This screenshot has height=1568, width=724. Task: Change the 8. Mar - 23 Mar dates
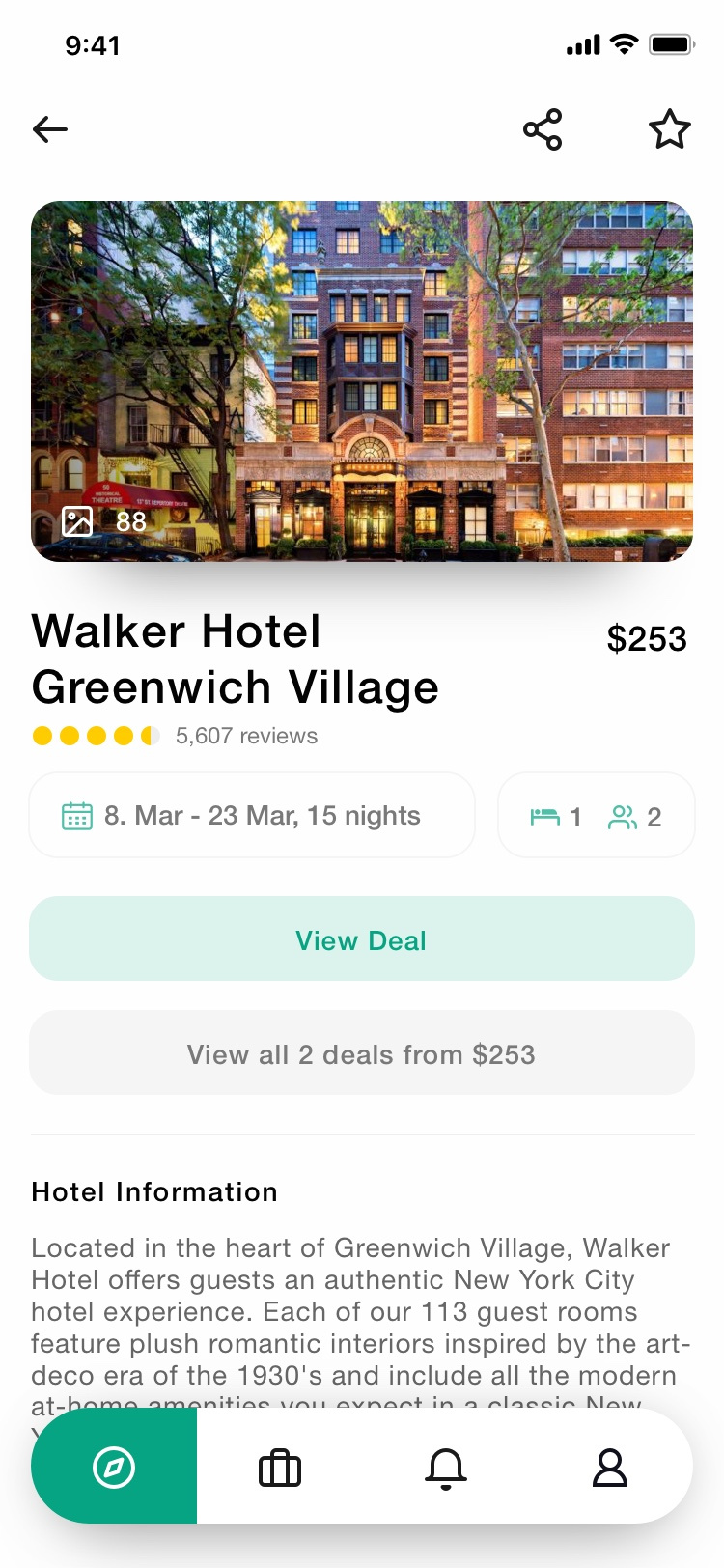252,816
